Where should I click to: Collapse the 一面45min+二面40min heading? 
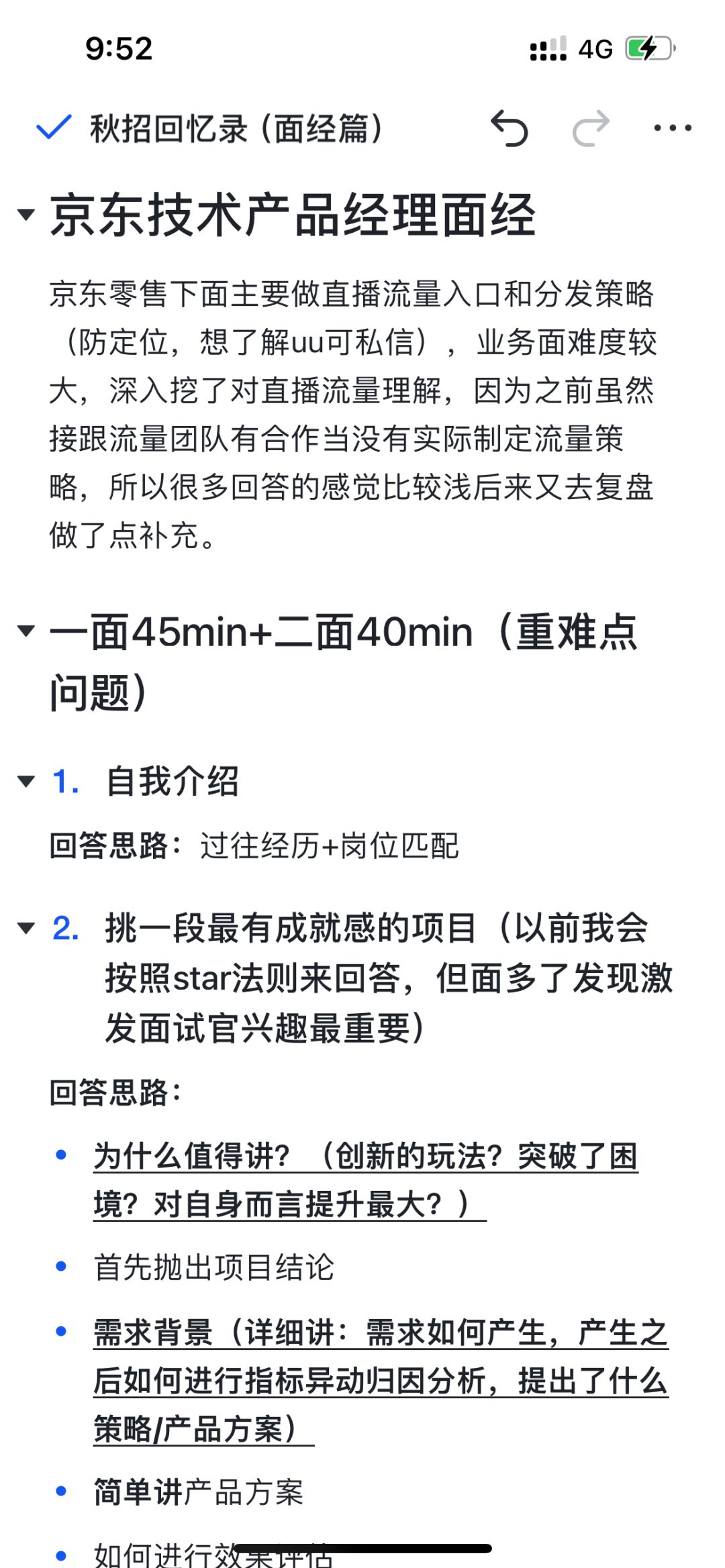click(26, 631)
